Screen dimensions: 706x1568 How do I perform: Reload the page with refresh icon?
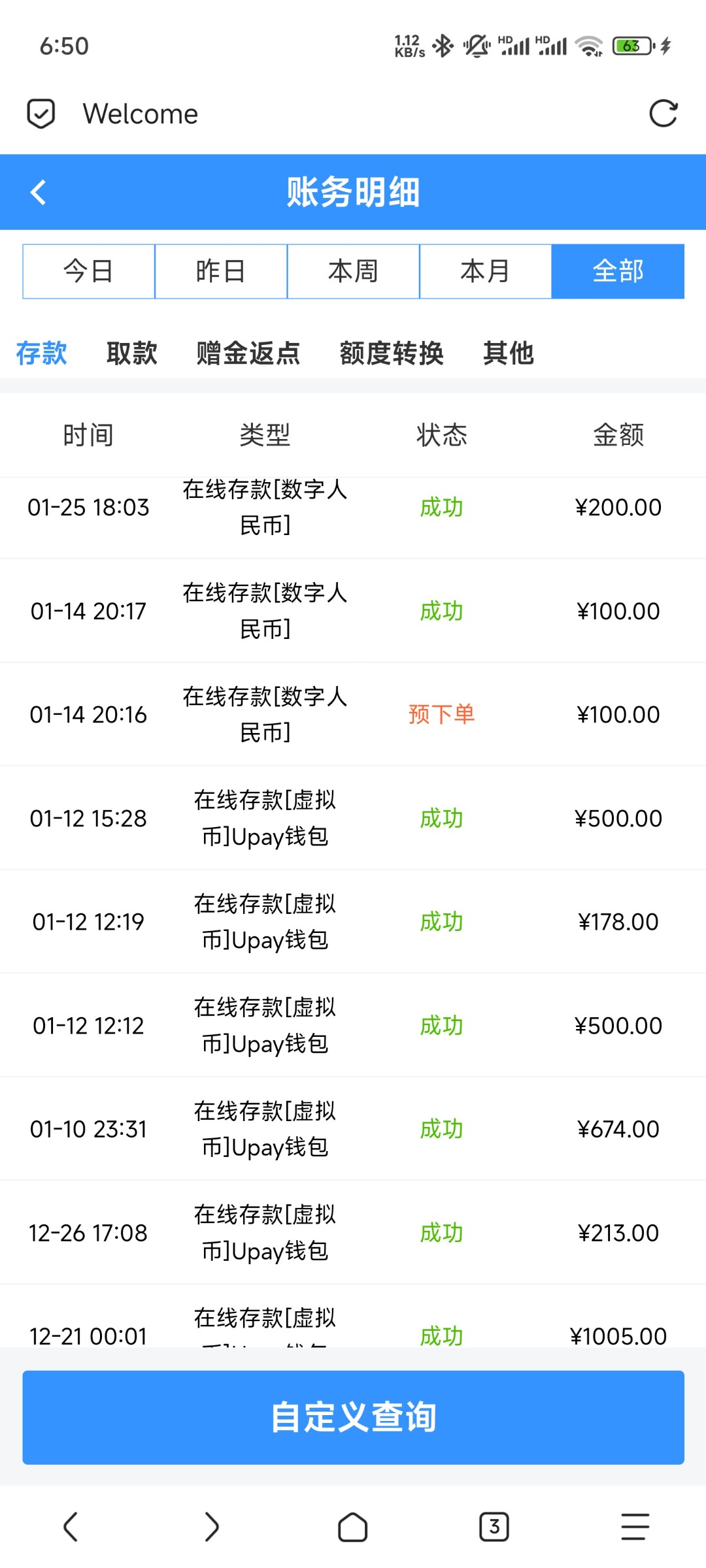[663, 114]
